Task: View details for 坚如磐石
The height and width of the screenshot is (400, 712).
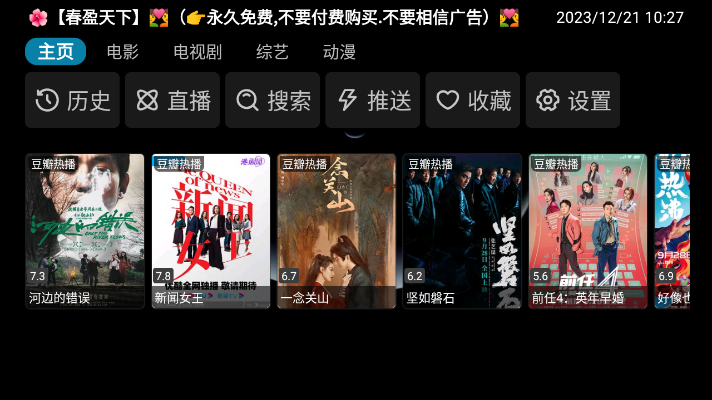Action: [x=462, y=230]
